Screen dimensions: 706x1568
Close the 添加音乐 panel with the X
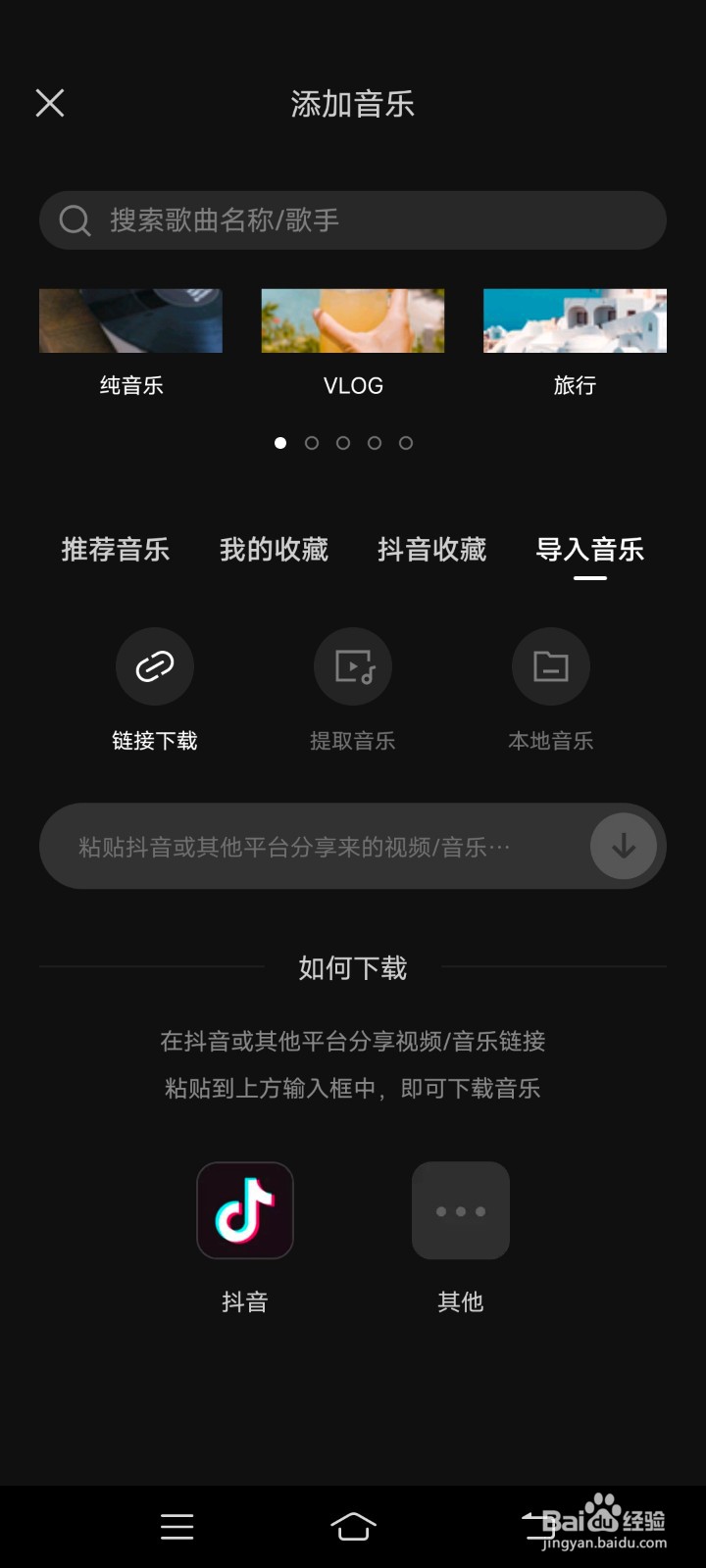coord(49,103)
